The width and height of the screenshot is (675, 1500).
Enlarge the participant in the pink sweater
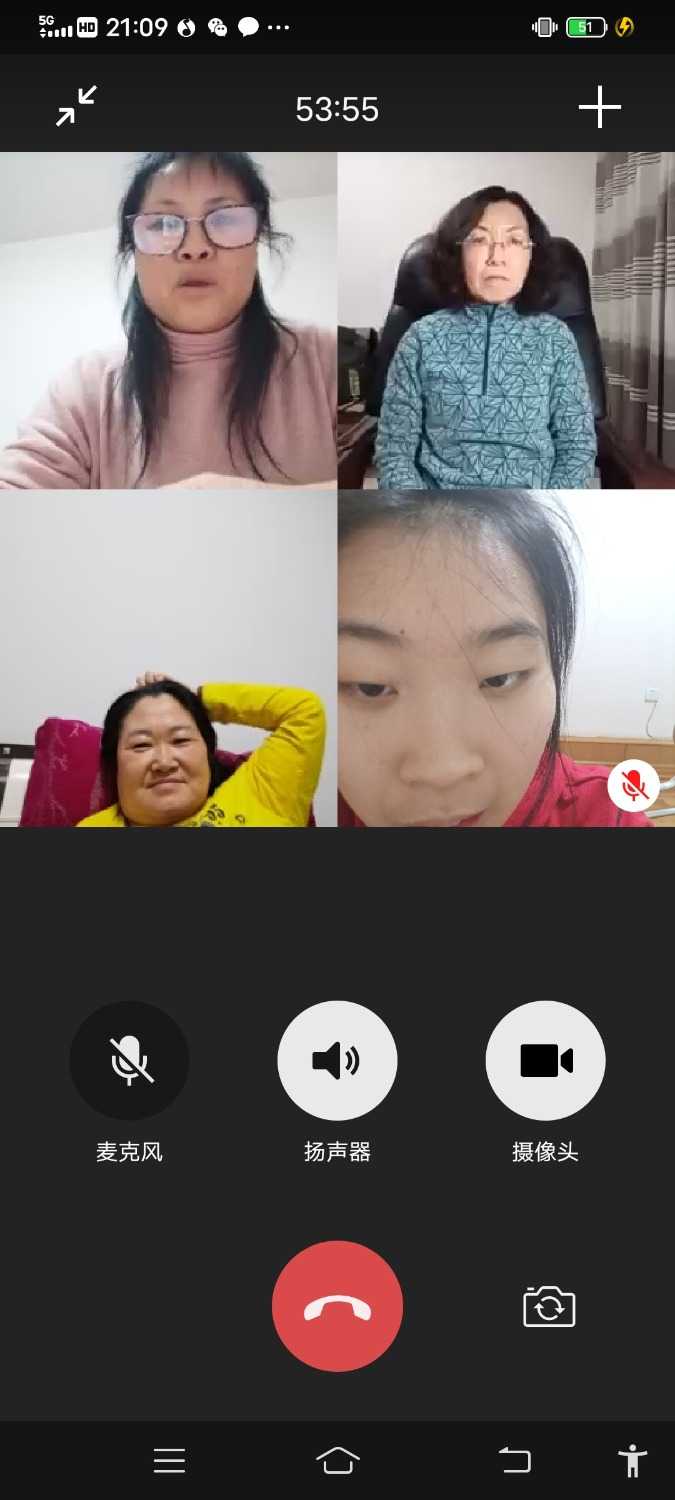(x=168, y=320)
